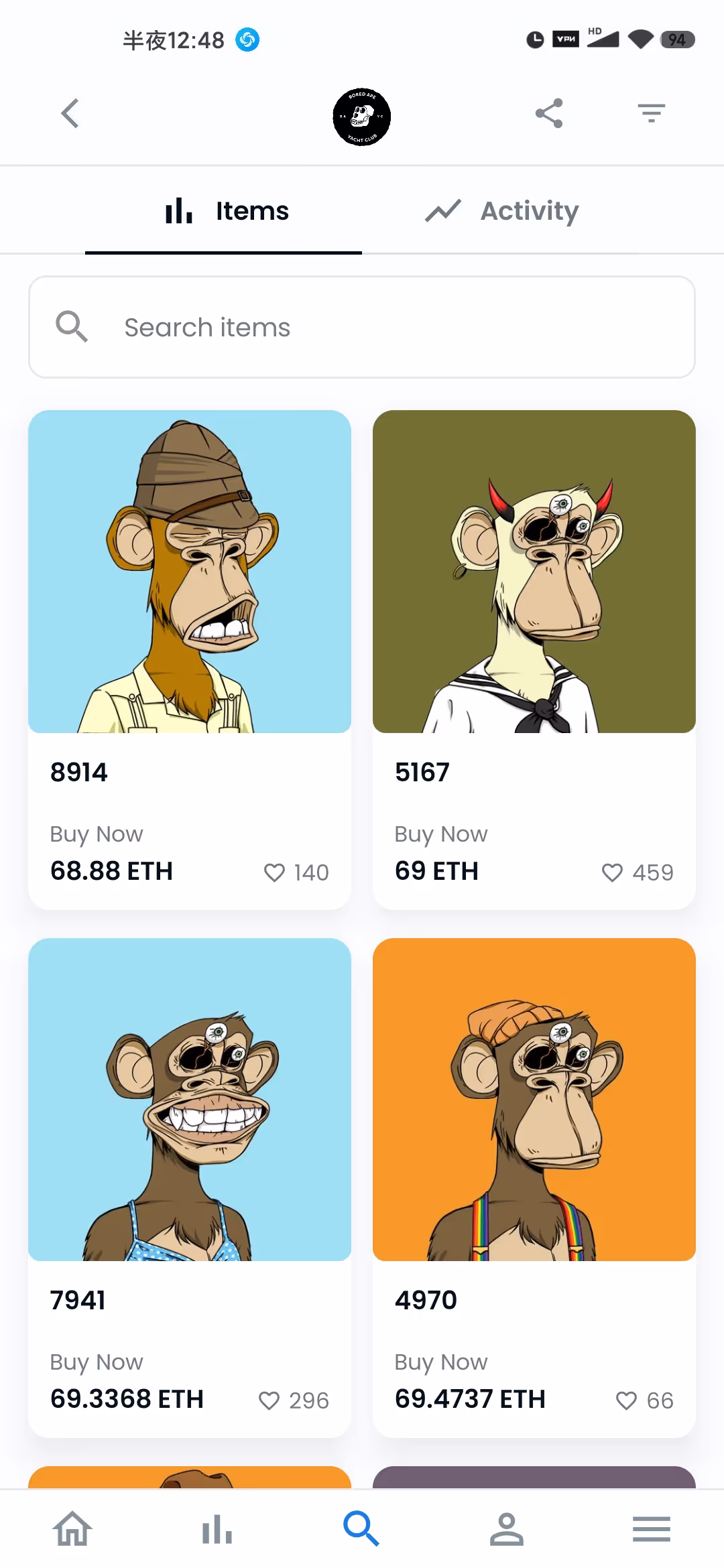Open the filter options

pyautogui.click(x=651, y=113)
